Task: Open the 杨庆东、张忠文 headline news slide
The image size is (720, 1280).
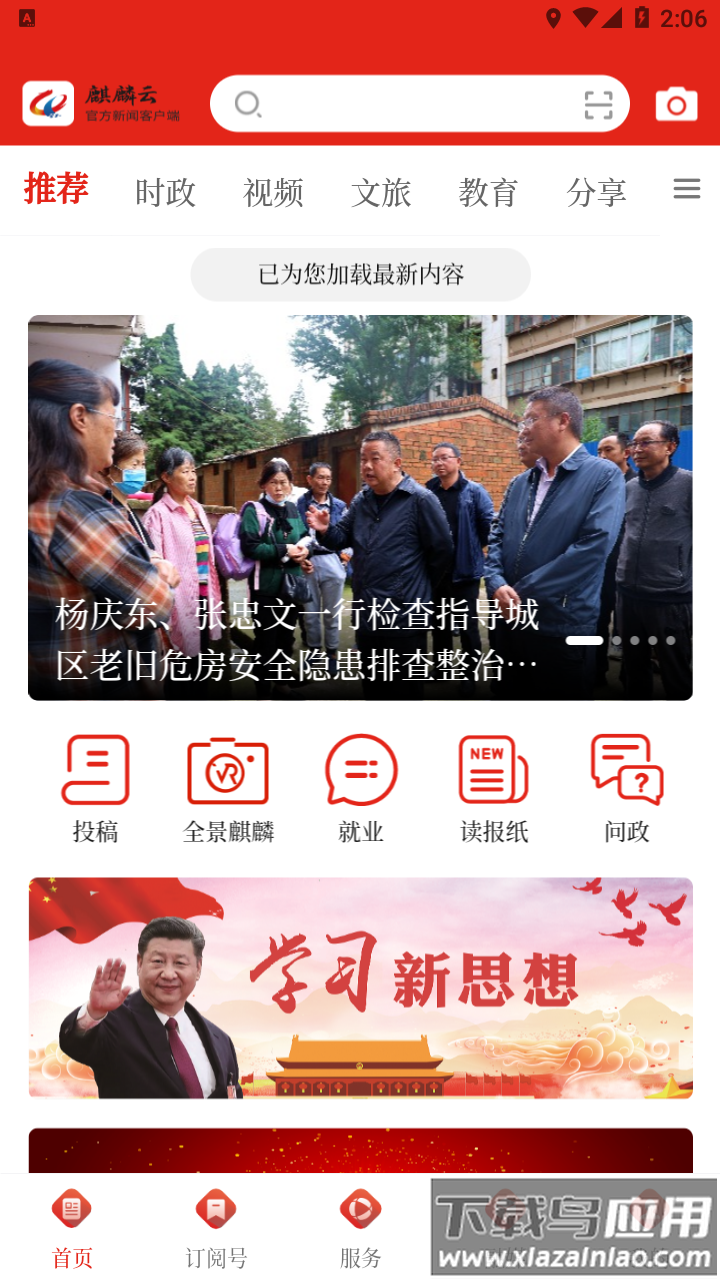Action: tap(360, 508)
